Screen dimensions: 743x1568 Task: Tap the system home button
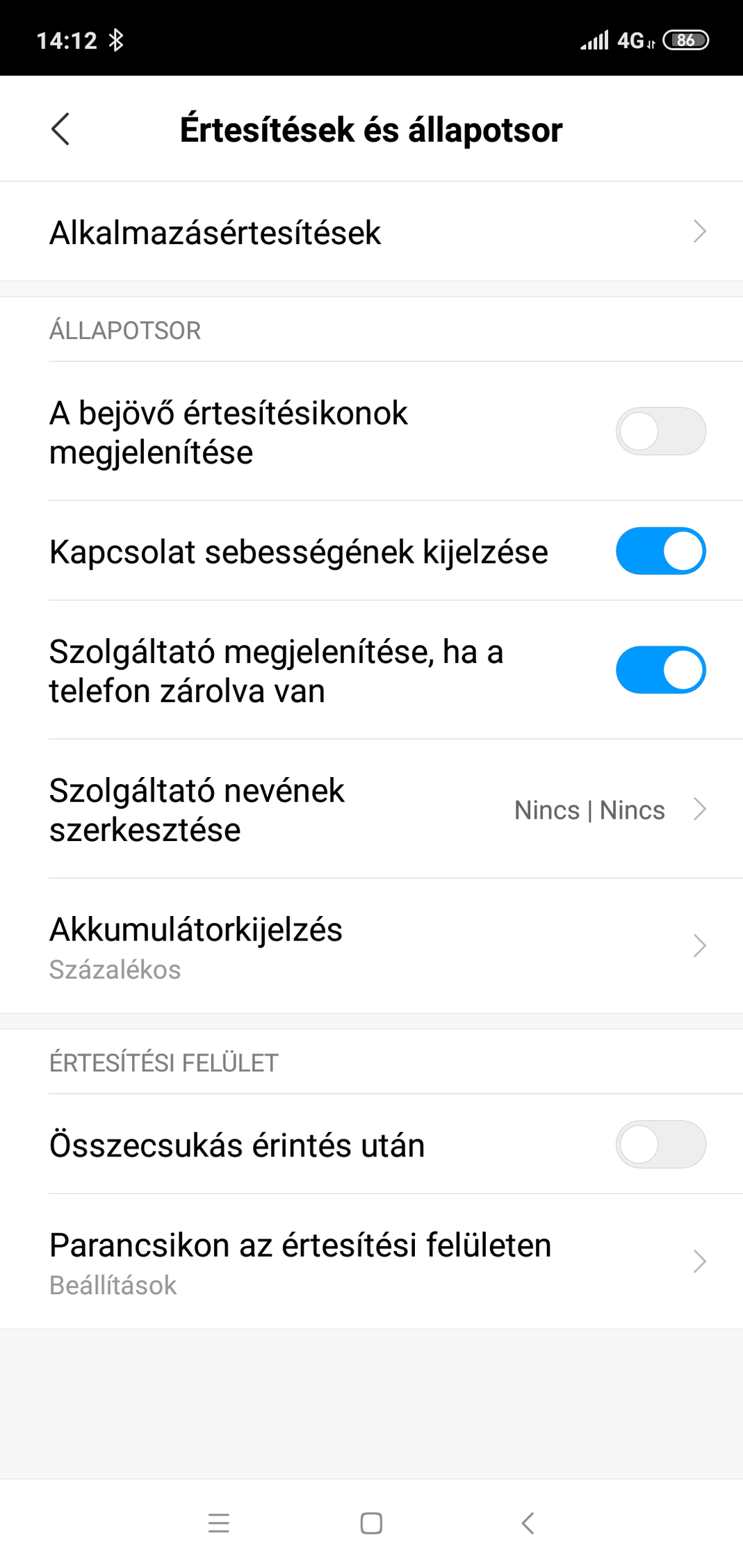pyautogui.click(x=371, y=1523)
